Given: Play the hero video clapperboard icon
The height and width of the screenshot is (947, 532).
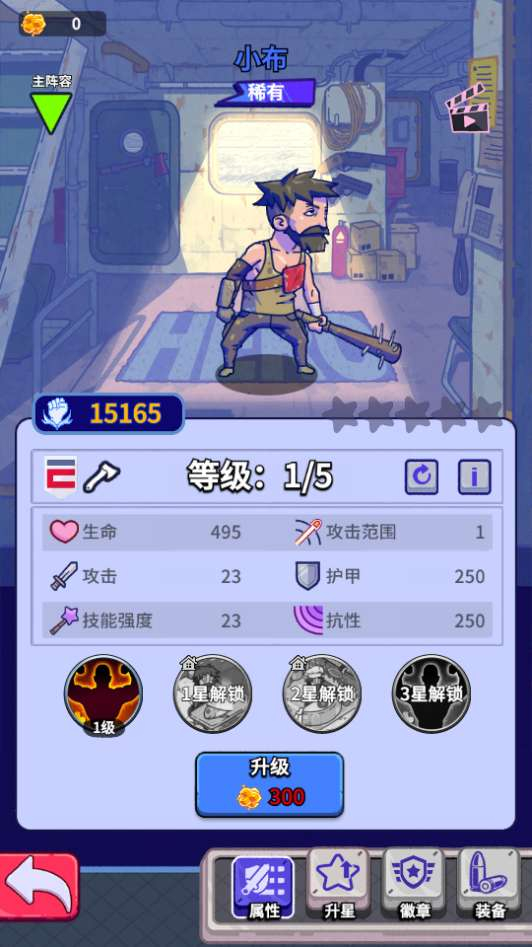Looking at the screenshot, I should click(467, 111).
